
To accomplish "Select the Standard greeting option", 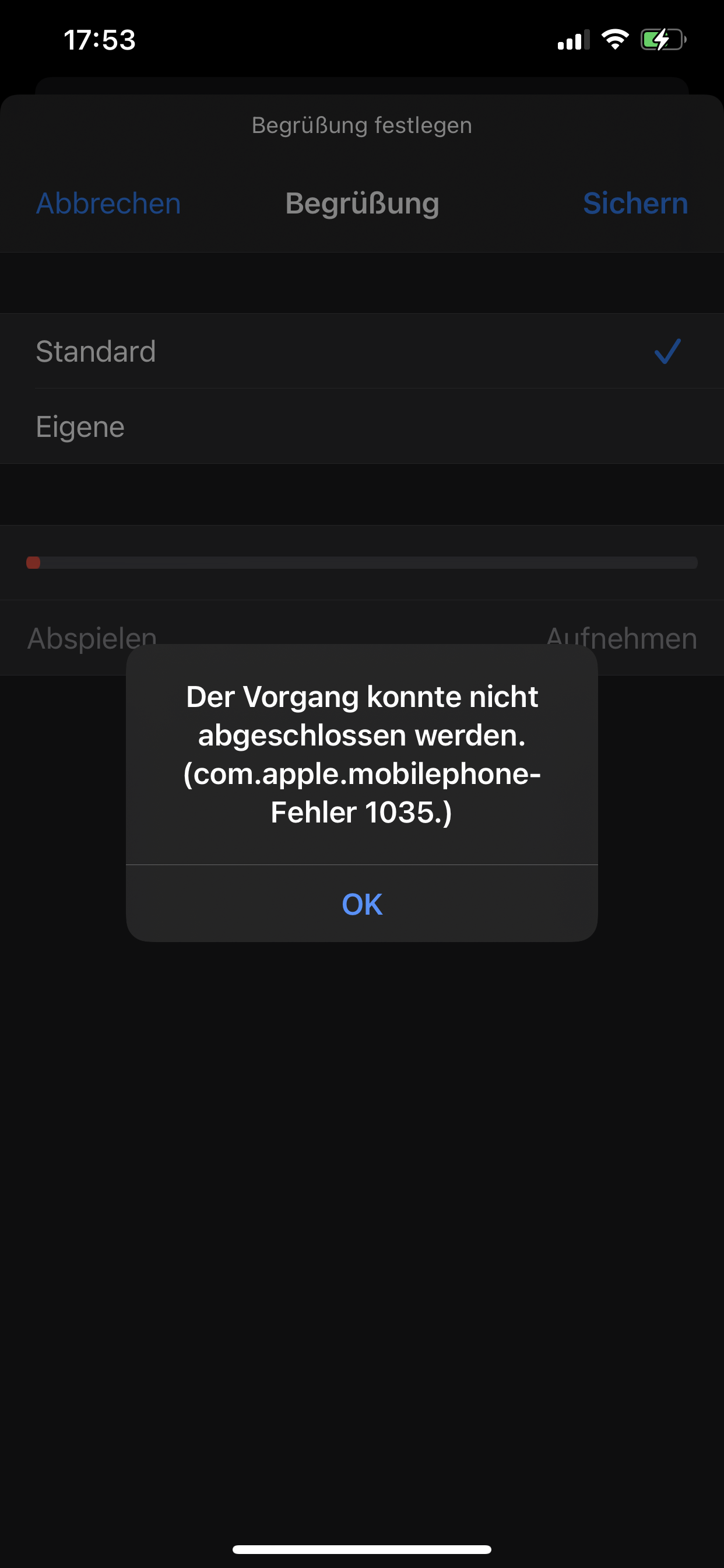I will coord(362,351).
